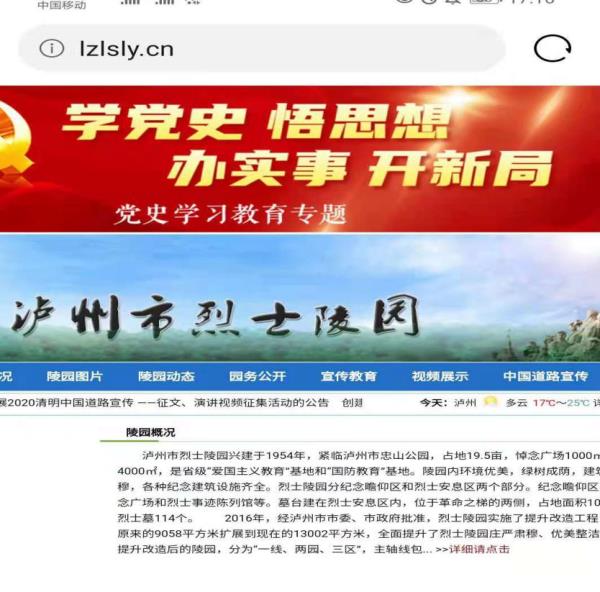Switch to 园务公开 page
Image resolution: width=600 pixels, height=592 pixels.
click(x=257, y=376)
